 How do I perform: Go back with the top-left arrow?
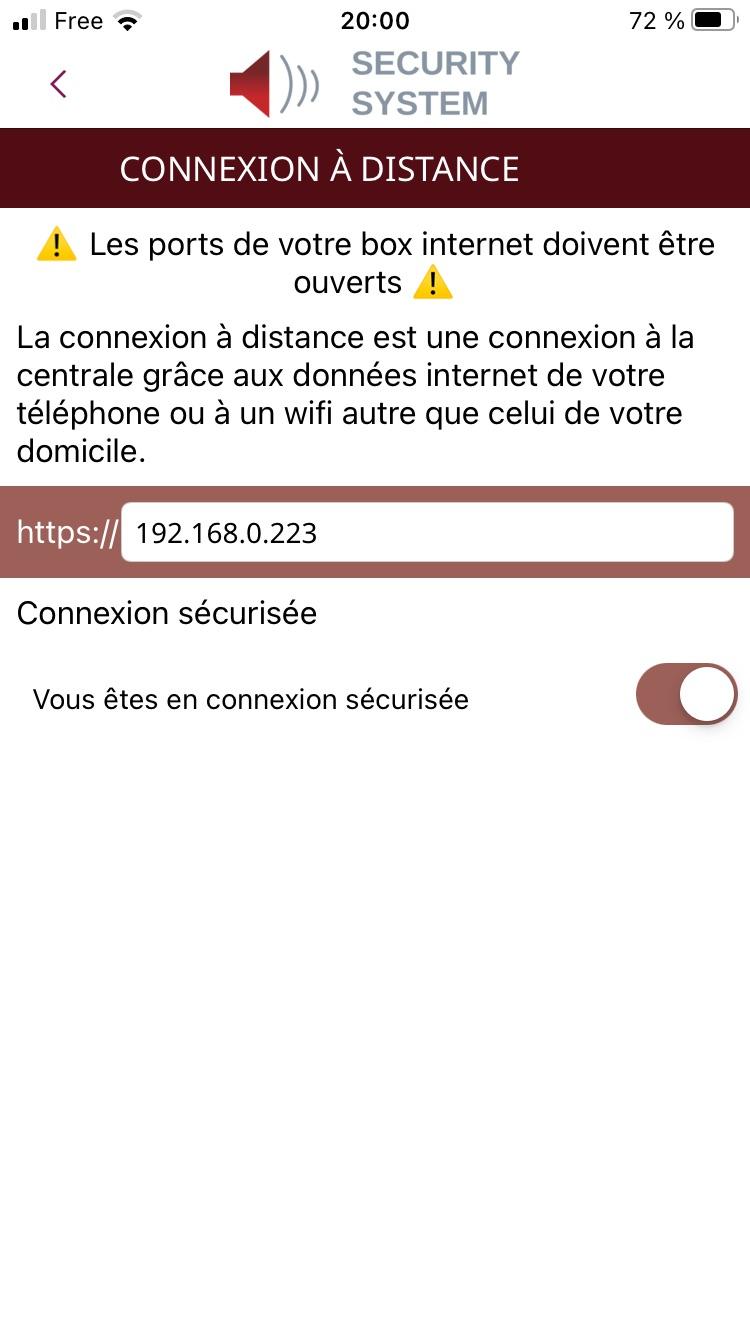tap(58, 85)
